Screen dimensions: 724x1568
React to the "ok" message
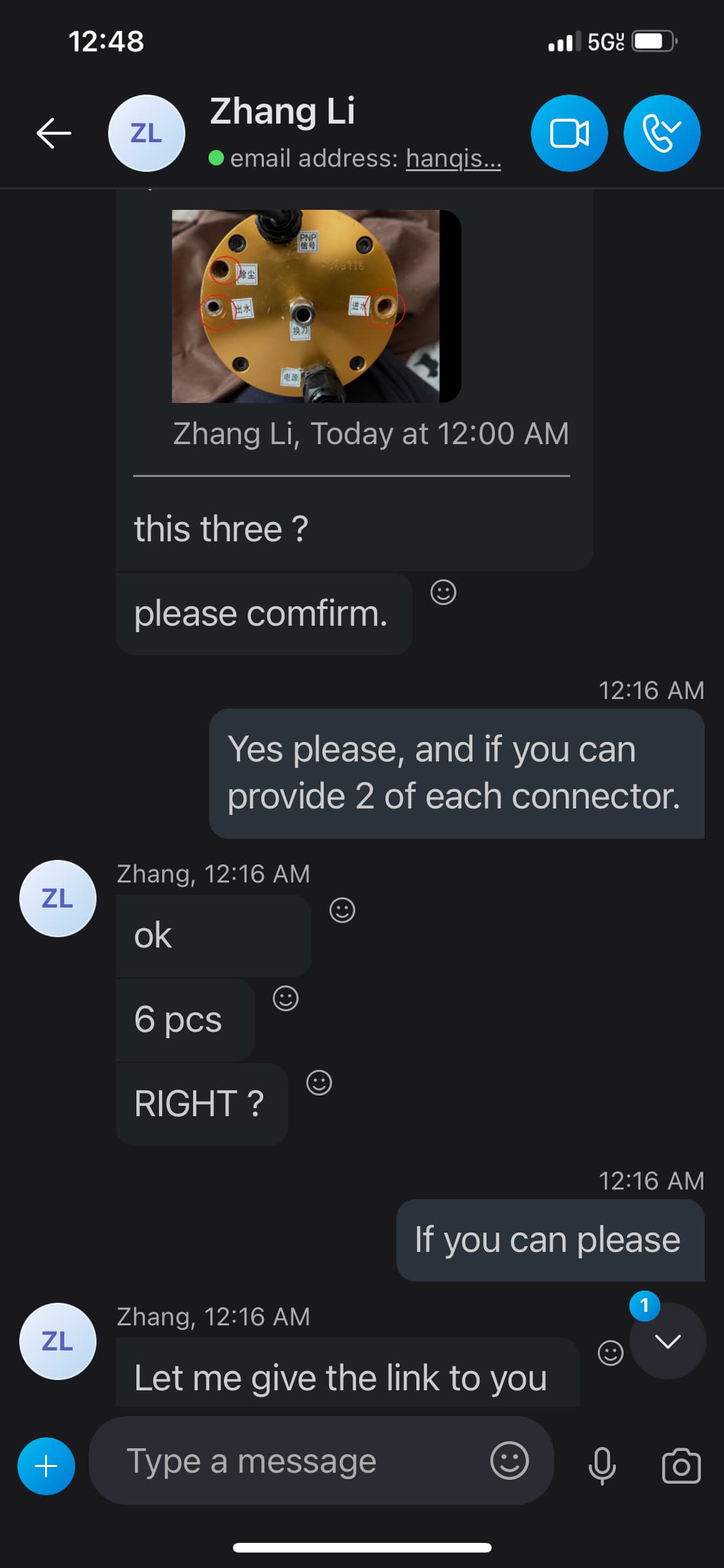[342, 910]
